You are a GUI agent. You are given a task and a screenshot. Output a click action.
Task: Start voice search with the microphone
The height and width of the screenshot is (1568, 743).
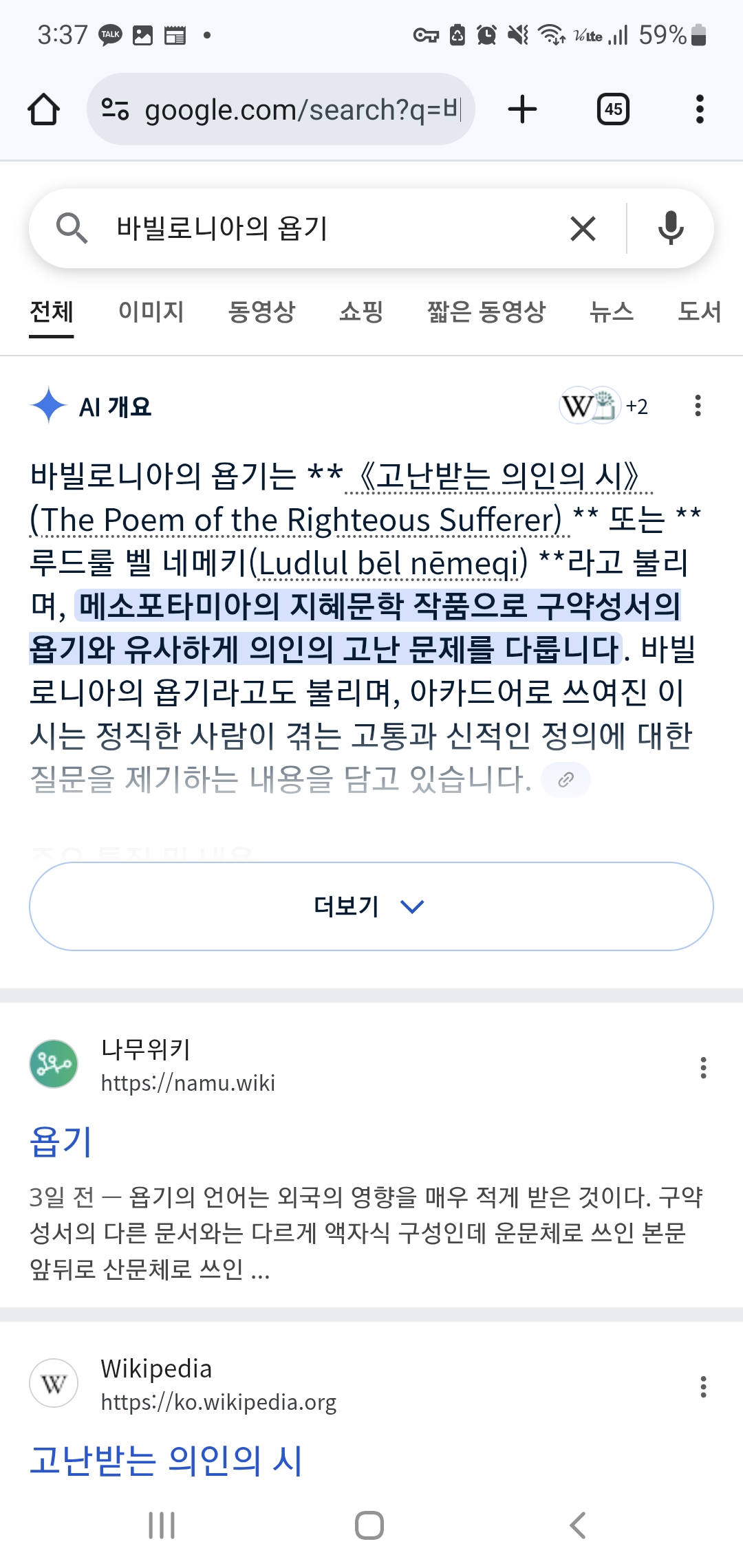tap(670, 228)
